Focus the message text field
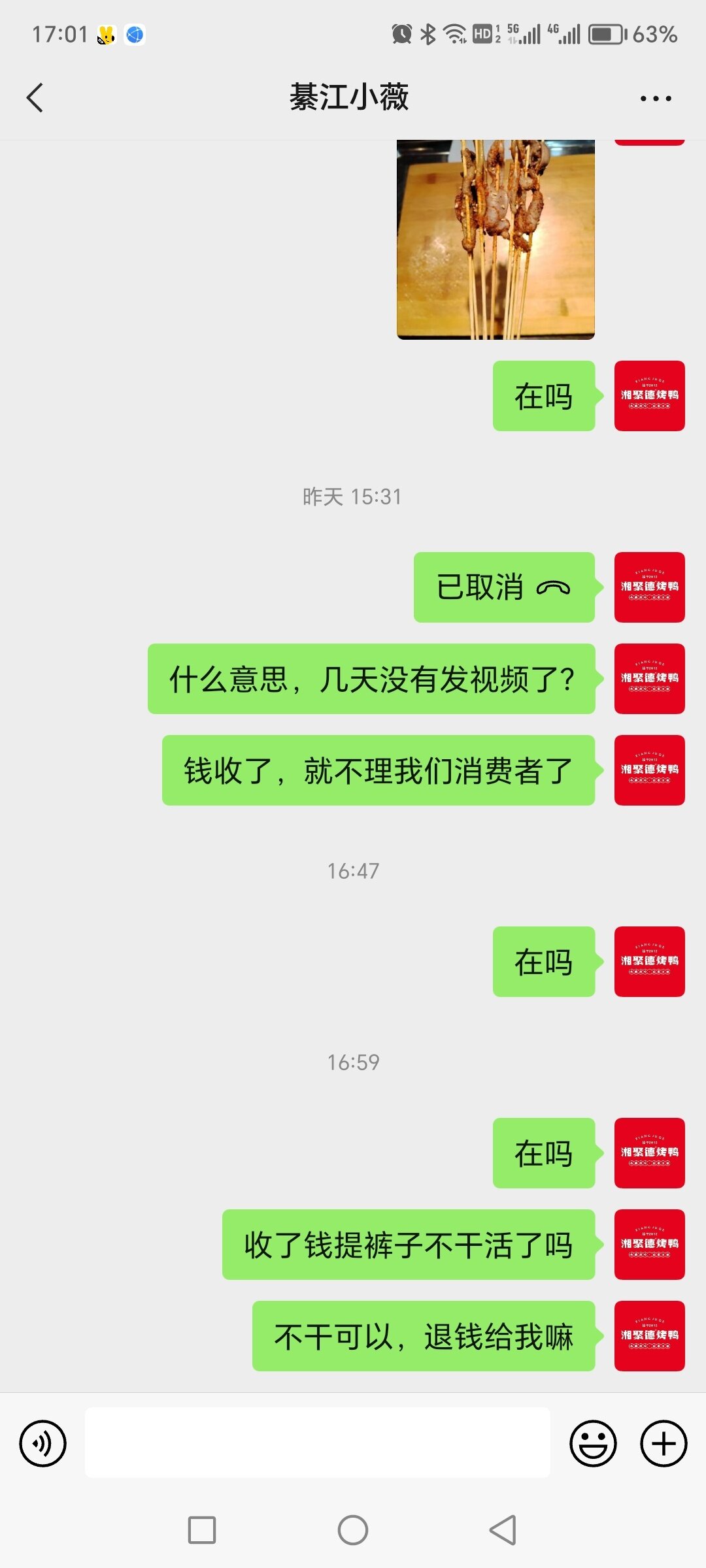Screen dimensions: 706x1568 click(318, 1443)
